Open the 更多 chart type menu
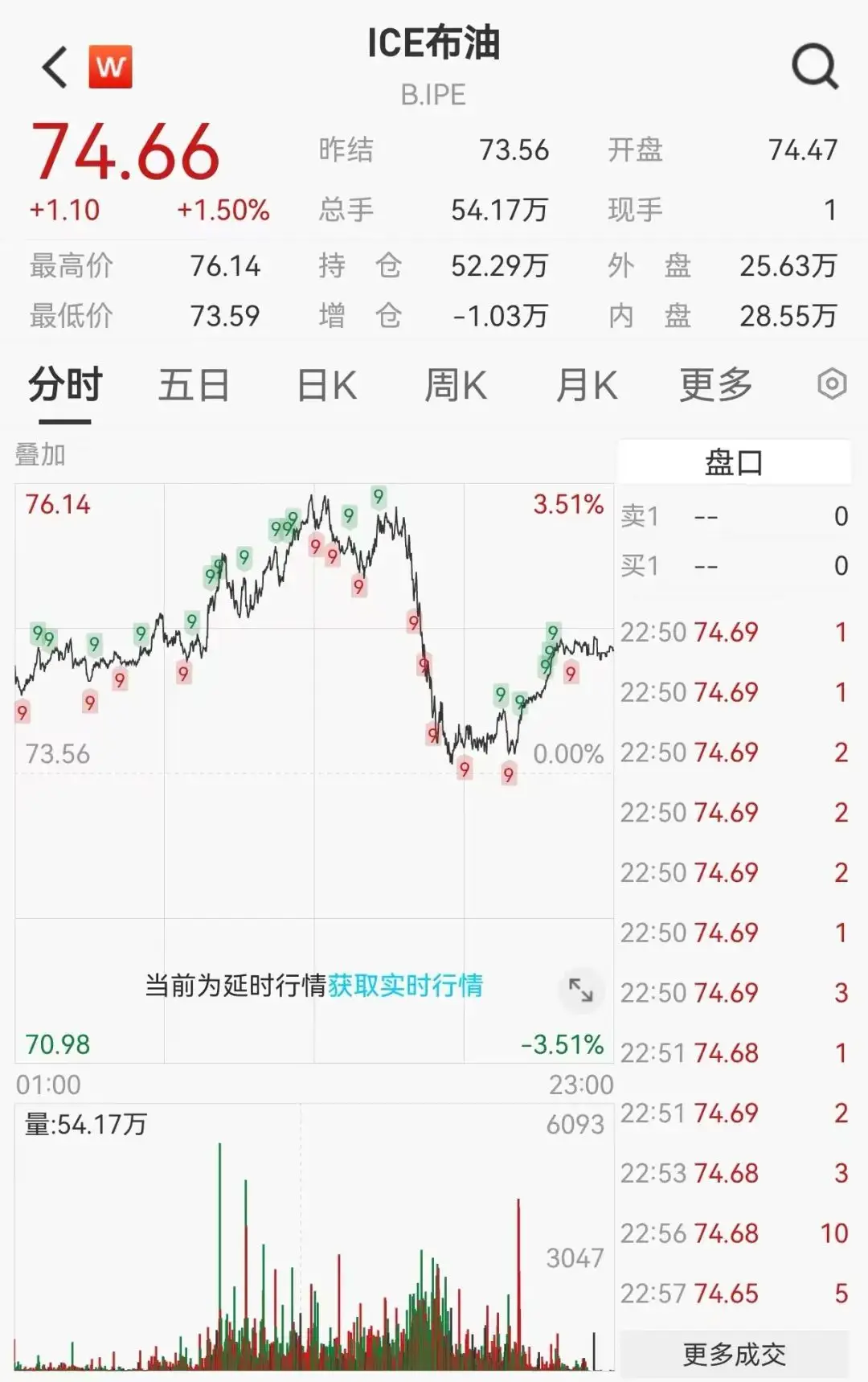Image resolution: width=868 pixels, height=1382 pixels. tap(714, 384)
